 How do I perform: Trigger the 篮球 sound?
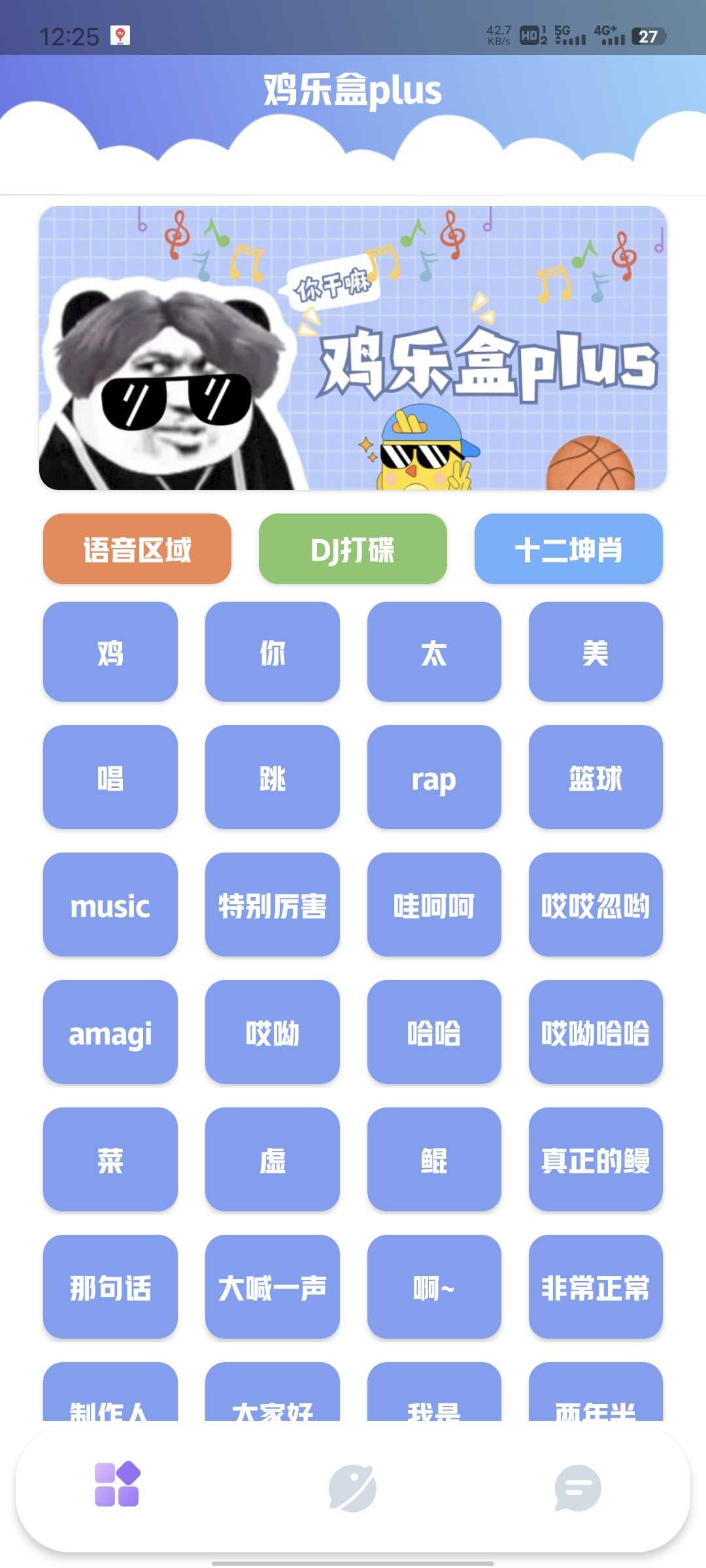tap(596, 777)
